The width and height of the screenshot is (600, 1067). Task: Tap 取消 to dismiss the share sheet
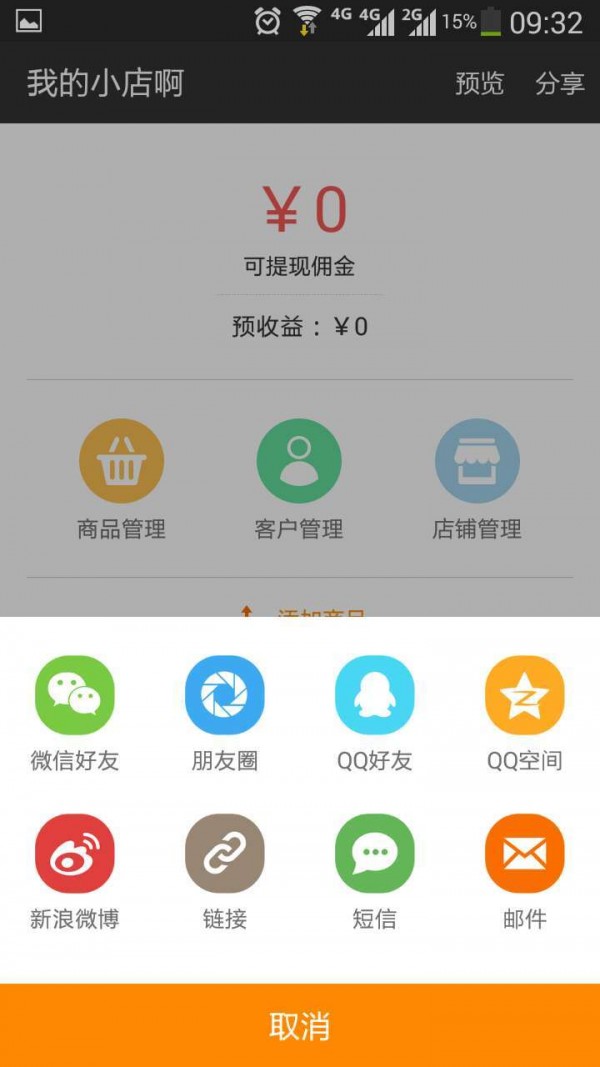300,1026
